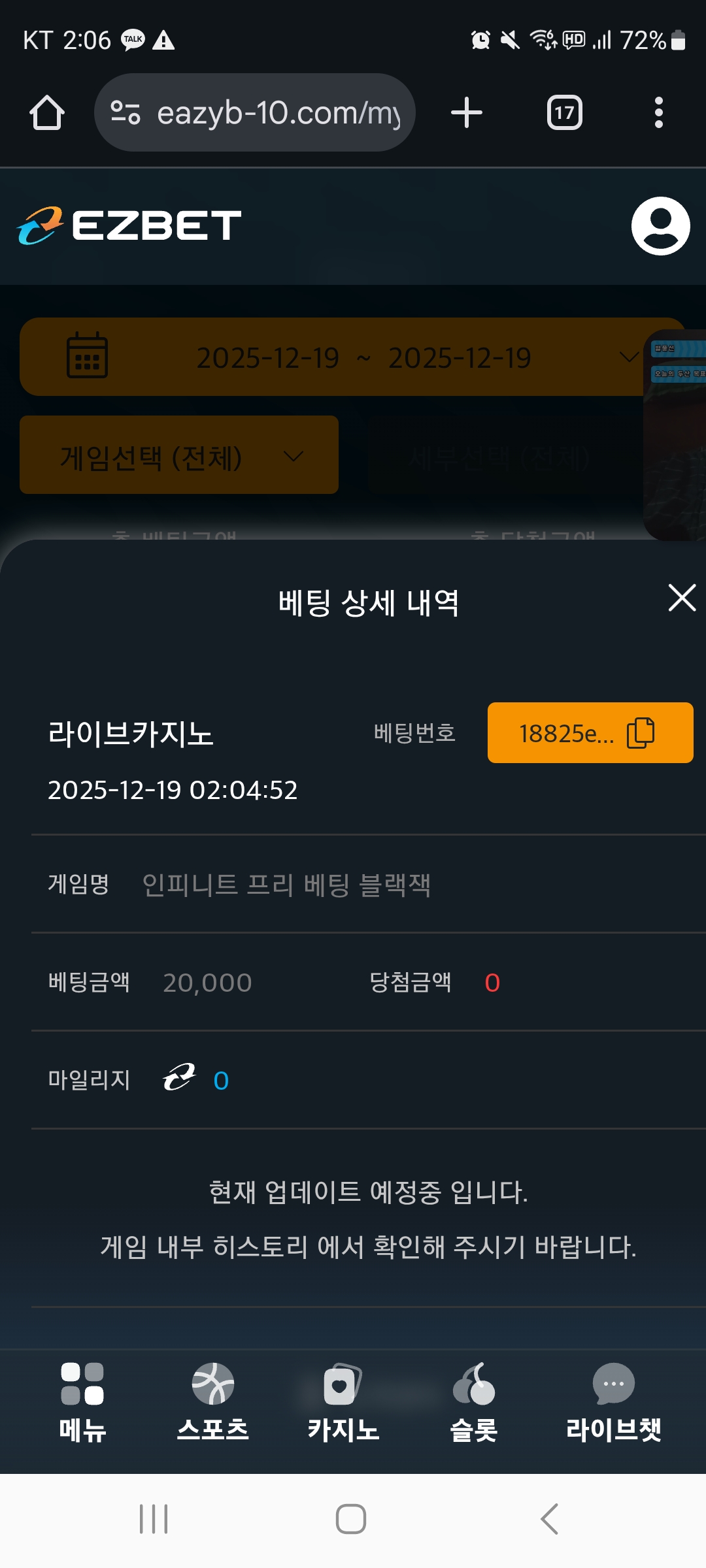This screenshot has height=1568, width=706.
Task: Open the recent apps view
Action: tap(154, 1519)
